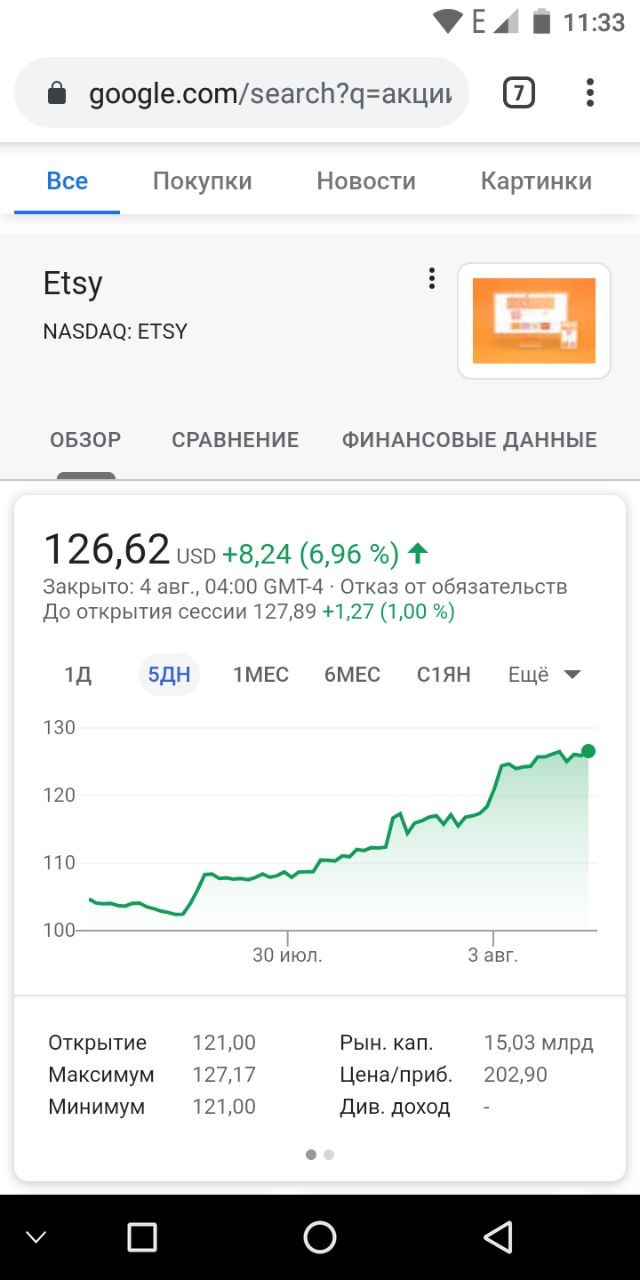Show the 1Д chart range
The image size is (640, 1280).
pos(78,675)
